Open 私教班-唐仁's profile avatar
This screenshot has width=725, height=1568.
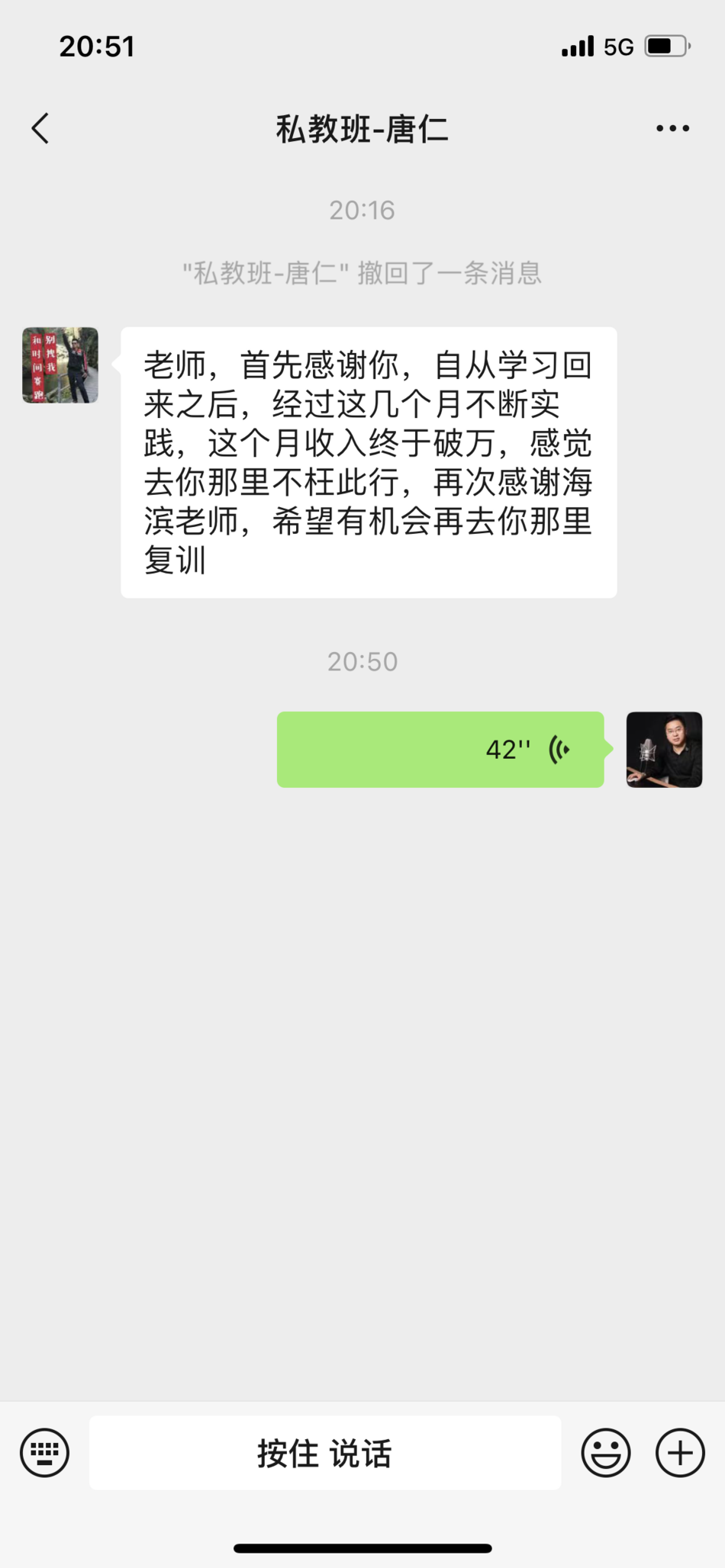pyautogui.click(x=60, y=365)
